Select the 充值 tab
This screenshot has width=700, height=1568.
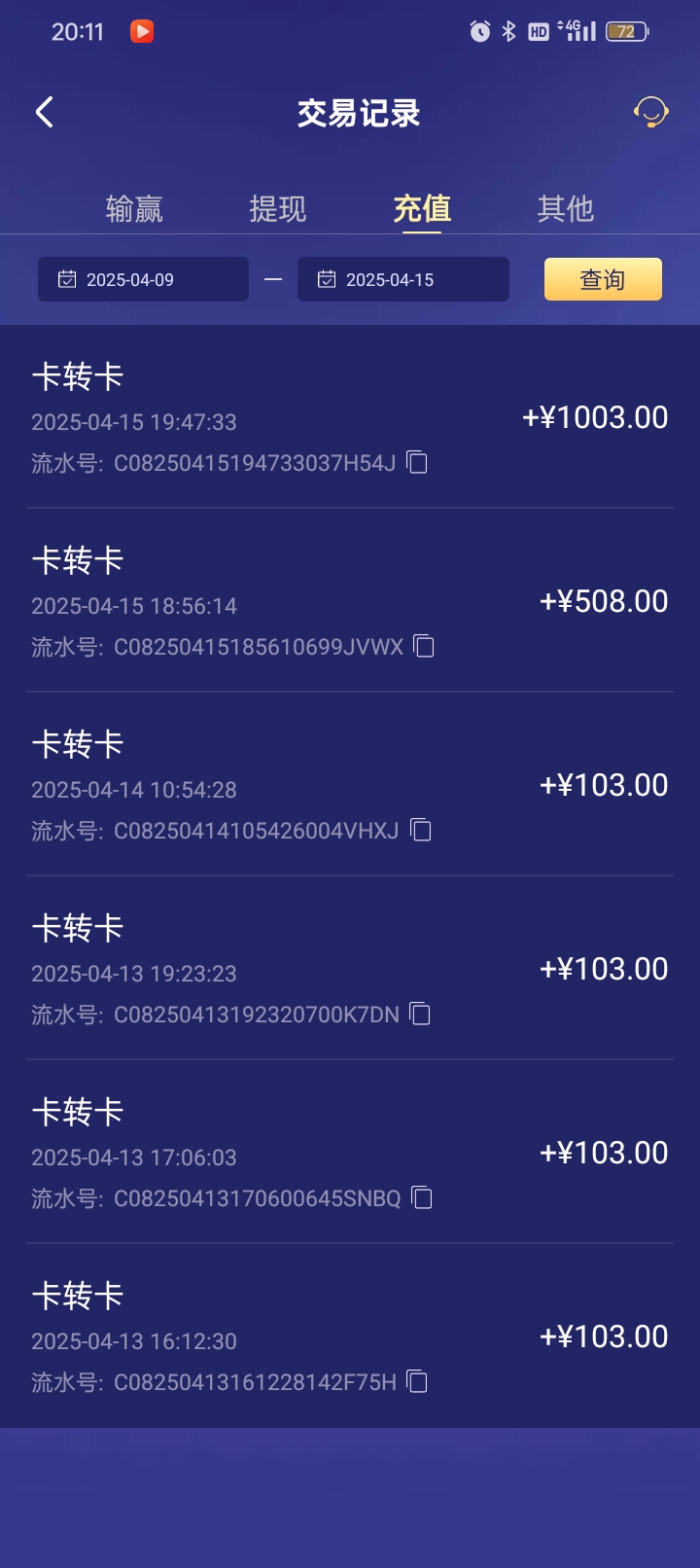pyautogui.click(x=422, y=209)
